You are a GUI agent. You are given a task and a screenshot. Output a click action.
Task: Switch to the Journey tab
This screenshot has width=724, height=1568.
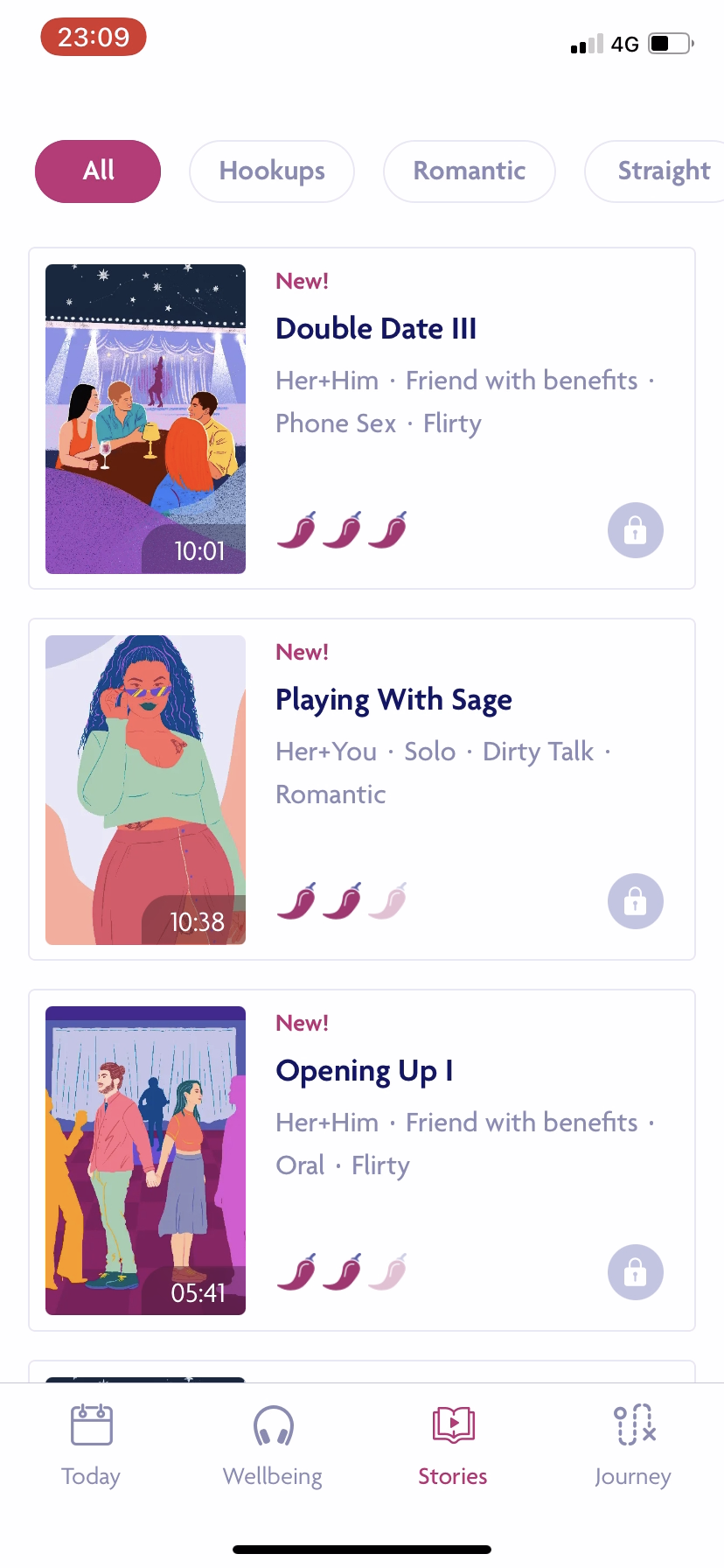[x=633, y=1445]
